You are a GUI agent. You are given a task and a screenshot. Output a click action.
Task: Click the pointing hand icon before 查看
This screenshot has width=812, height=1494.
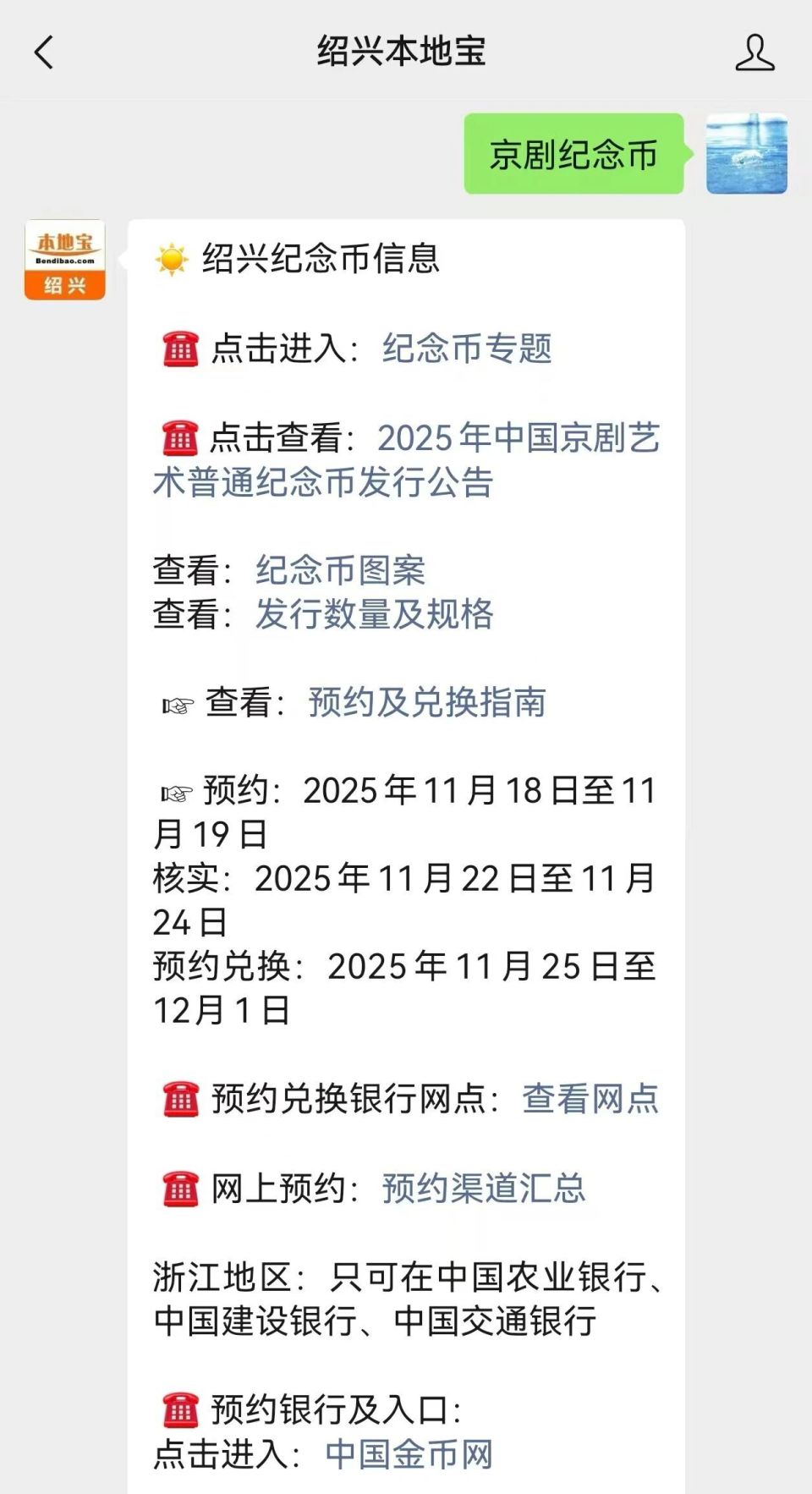(x=178, y=702)
